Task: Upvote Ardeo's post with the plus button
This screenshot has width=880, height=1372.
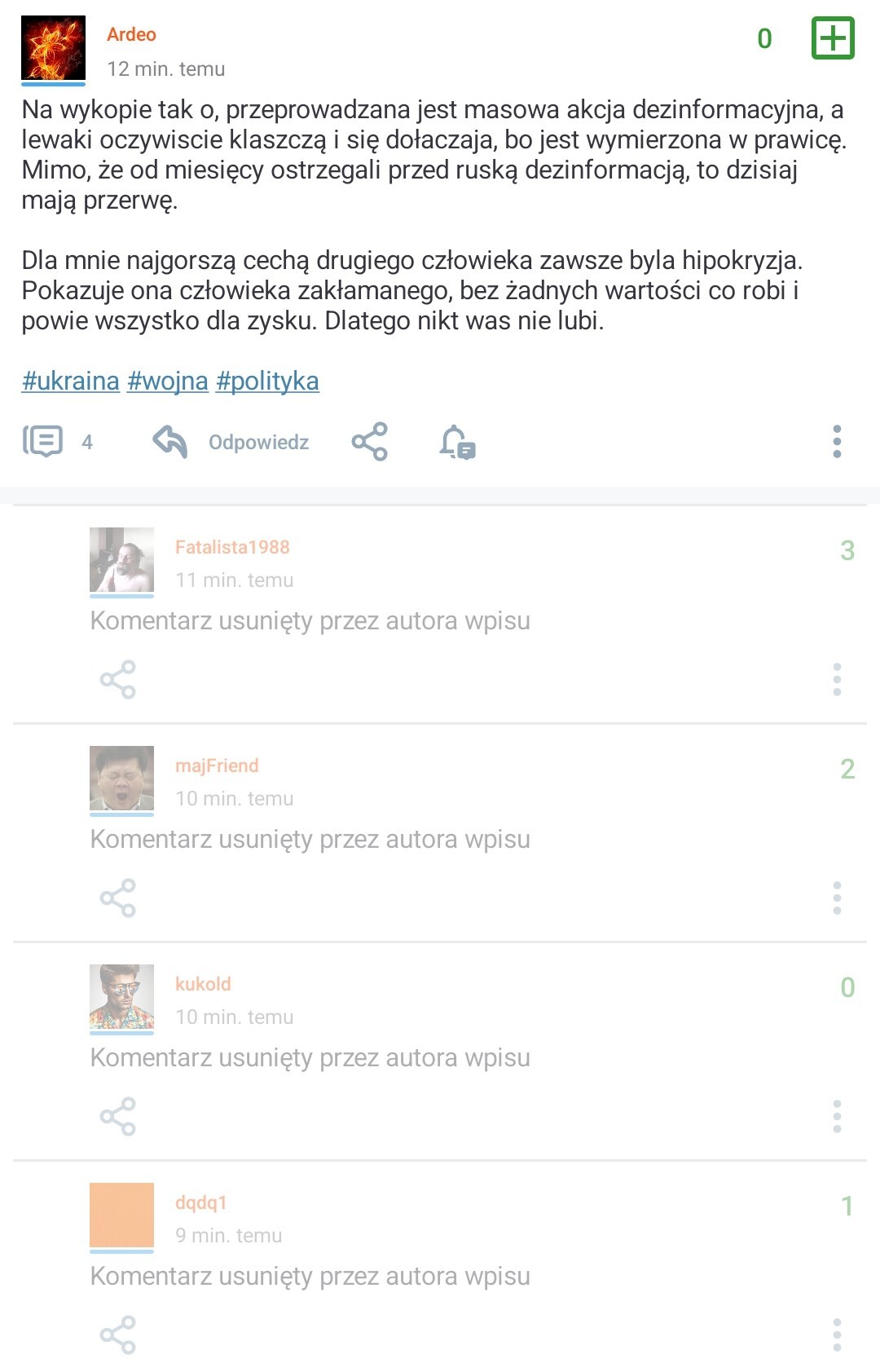Action: tap(833, 38)
